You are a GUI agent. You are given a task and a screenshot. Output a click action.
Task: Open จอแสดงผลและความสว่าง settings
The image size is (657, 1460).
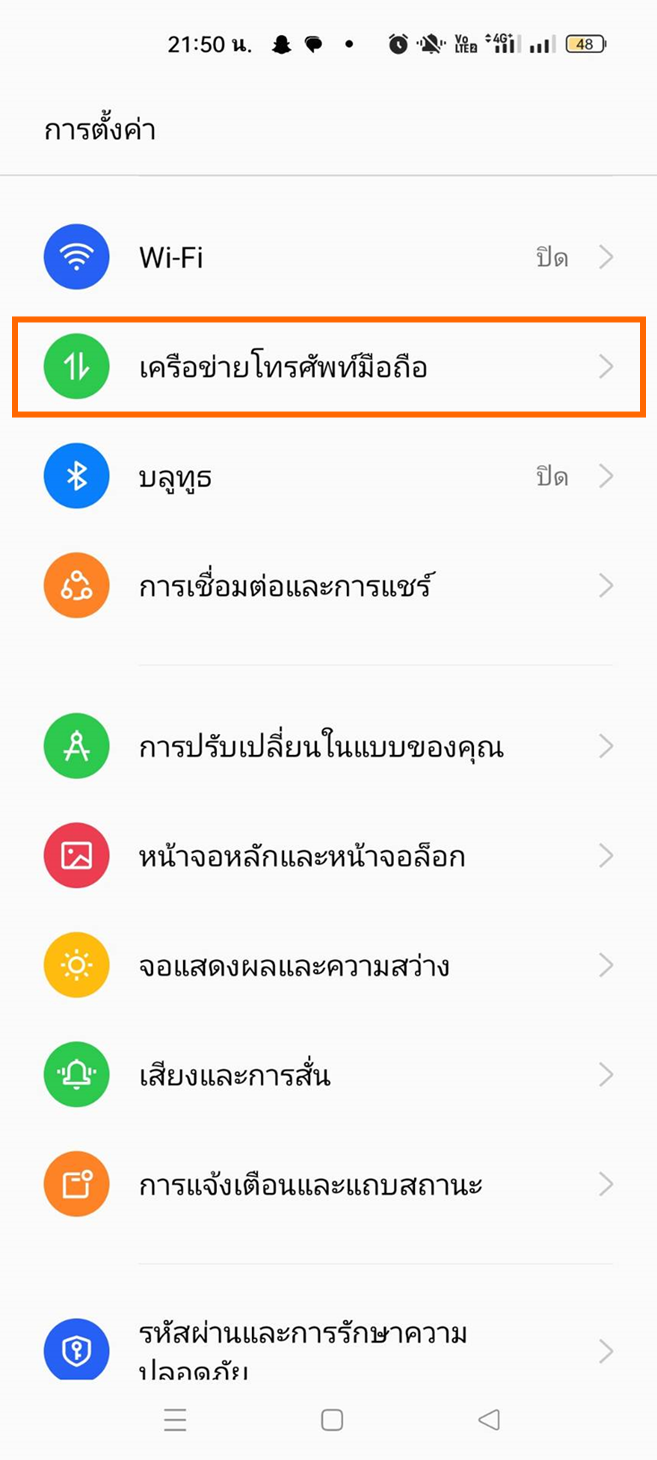pos(328,966)
